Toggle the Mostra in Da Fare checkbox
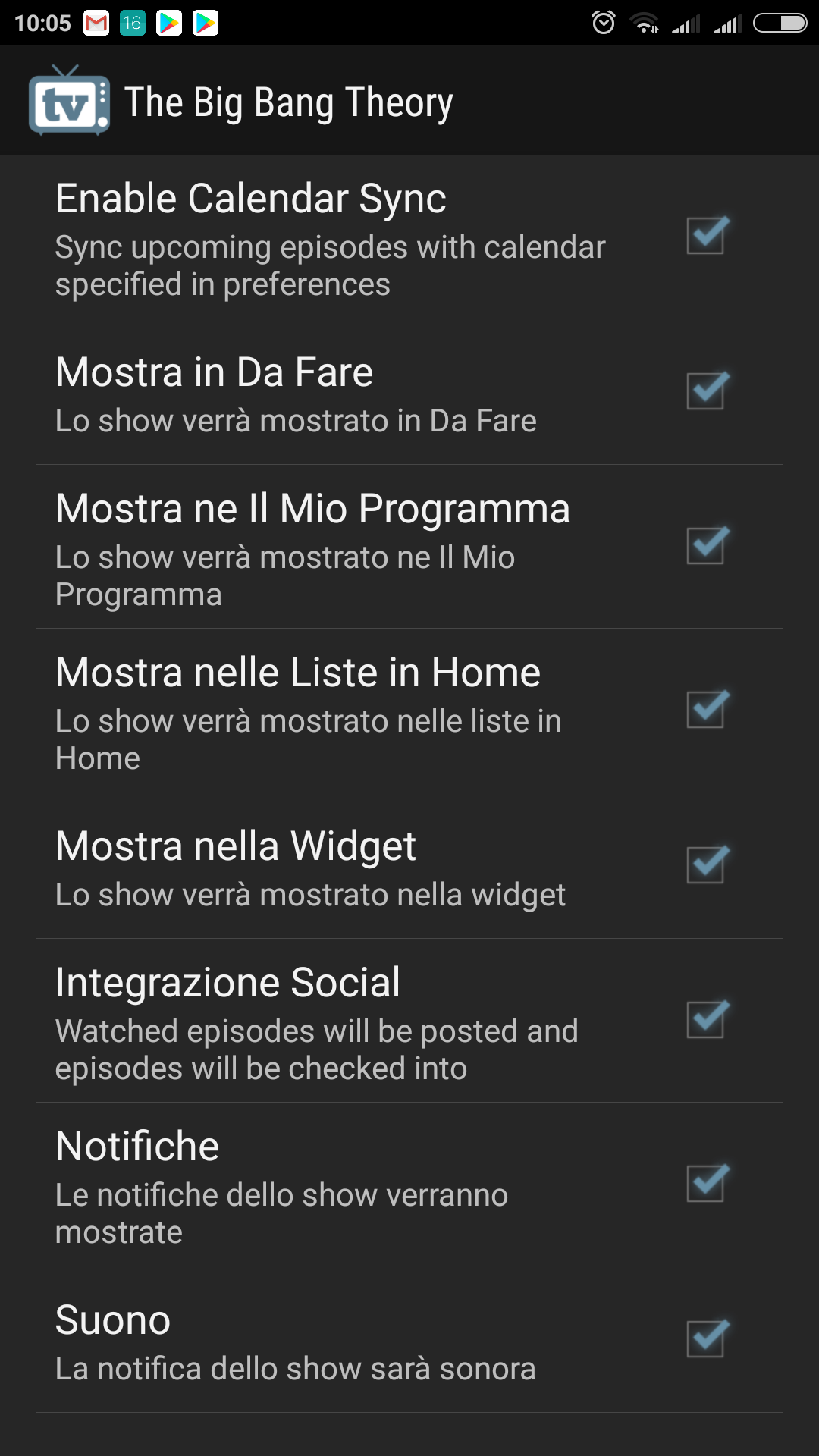The height and width of the screenshot is (1456, 819). click(x=708, y=391)
